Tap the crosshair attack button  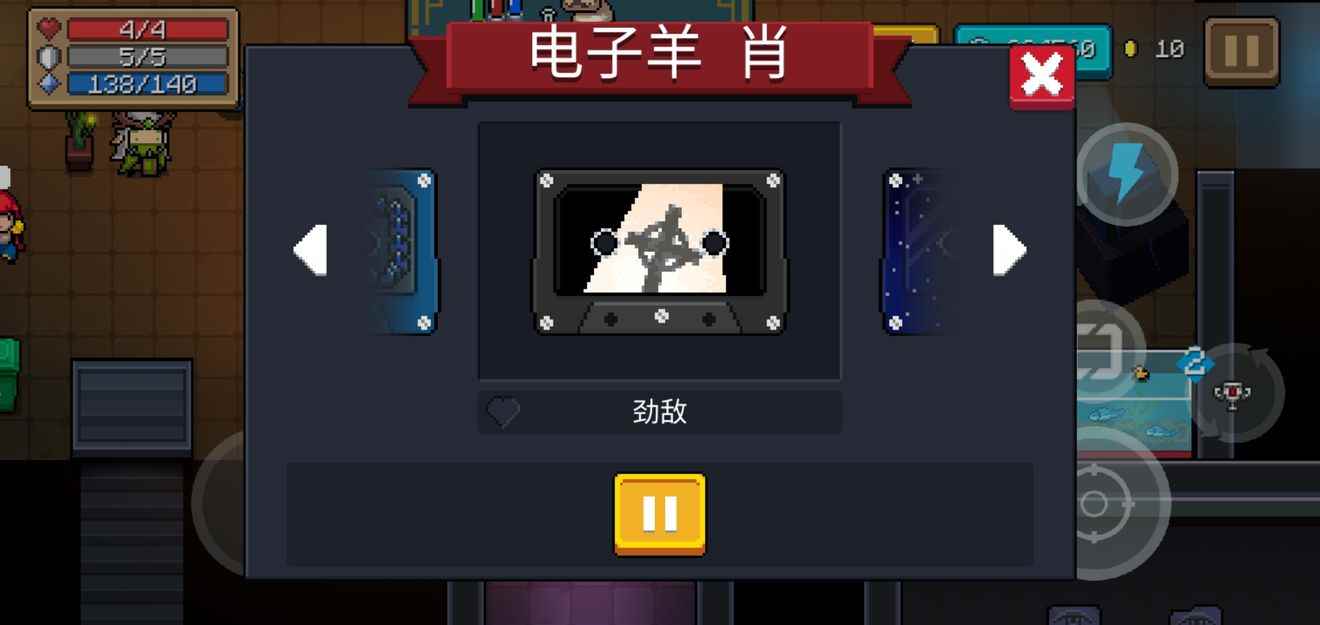[x=1093, y=503]
